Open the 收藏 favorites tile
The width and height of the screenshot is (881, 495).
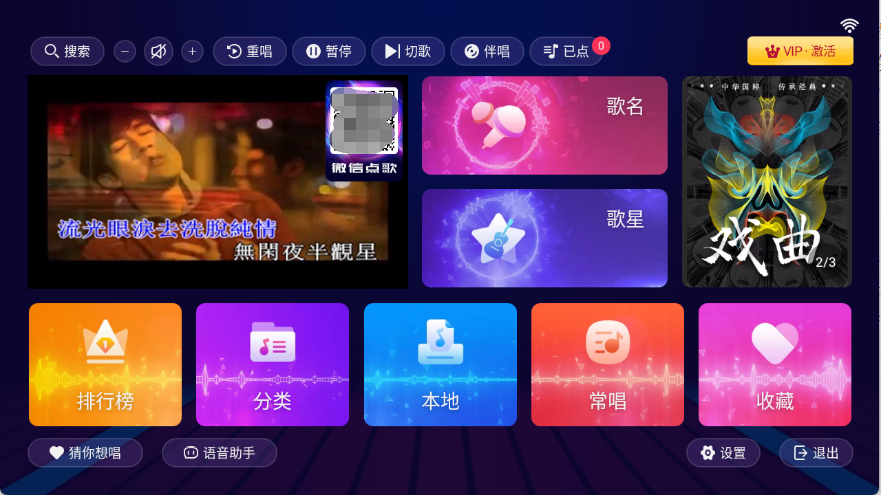774,365
